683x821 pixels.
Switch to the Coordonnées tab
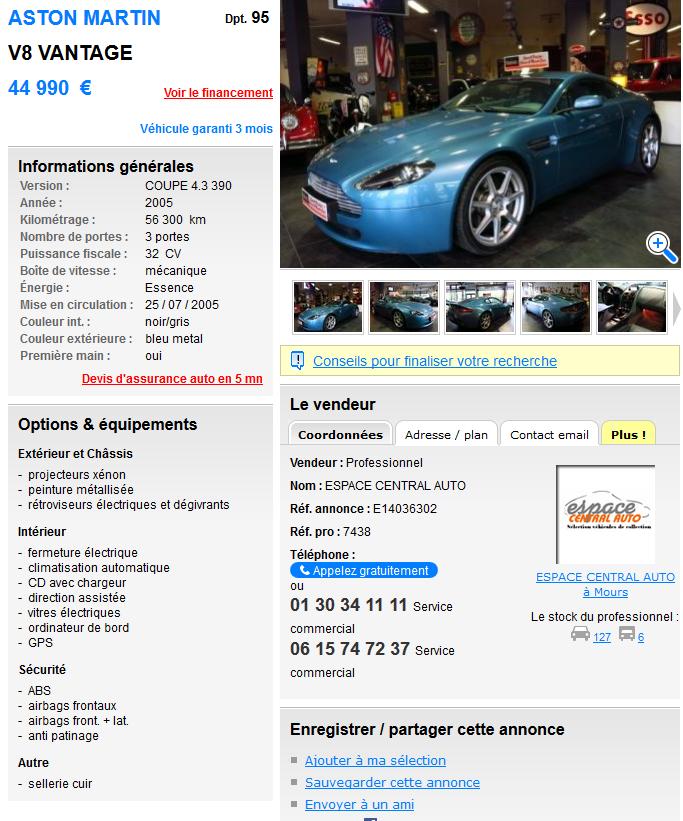(340, 434)
